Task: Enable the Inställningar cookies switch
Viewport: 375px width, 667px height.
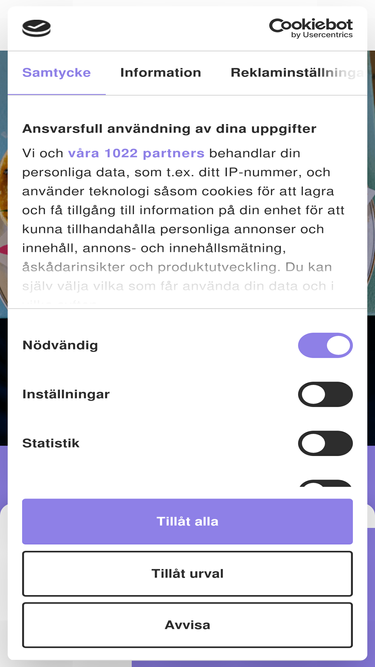Action: tap(325, 394)
